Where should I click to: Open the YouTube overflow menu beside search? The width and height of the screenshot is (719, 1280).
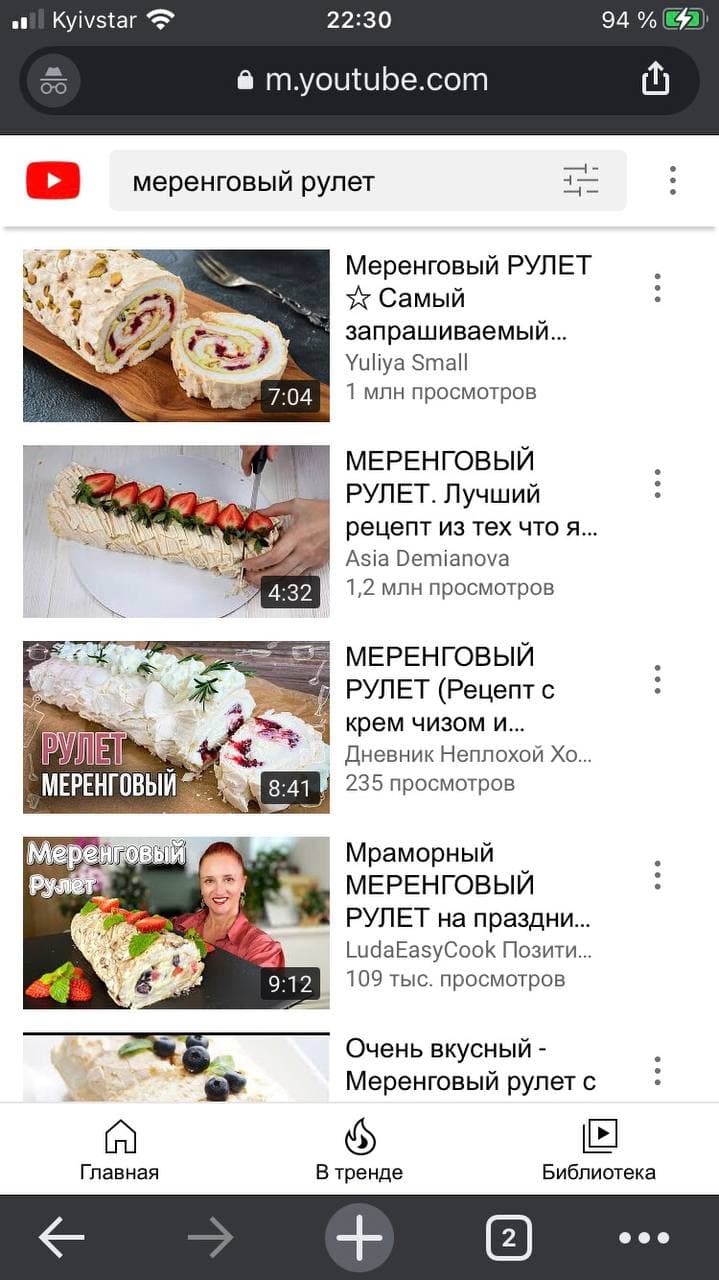pos(672,181)
